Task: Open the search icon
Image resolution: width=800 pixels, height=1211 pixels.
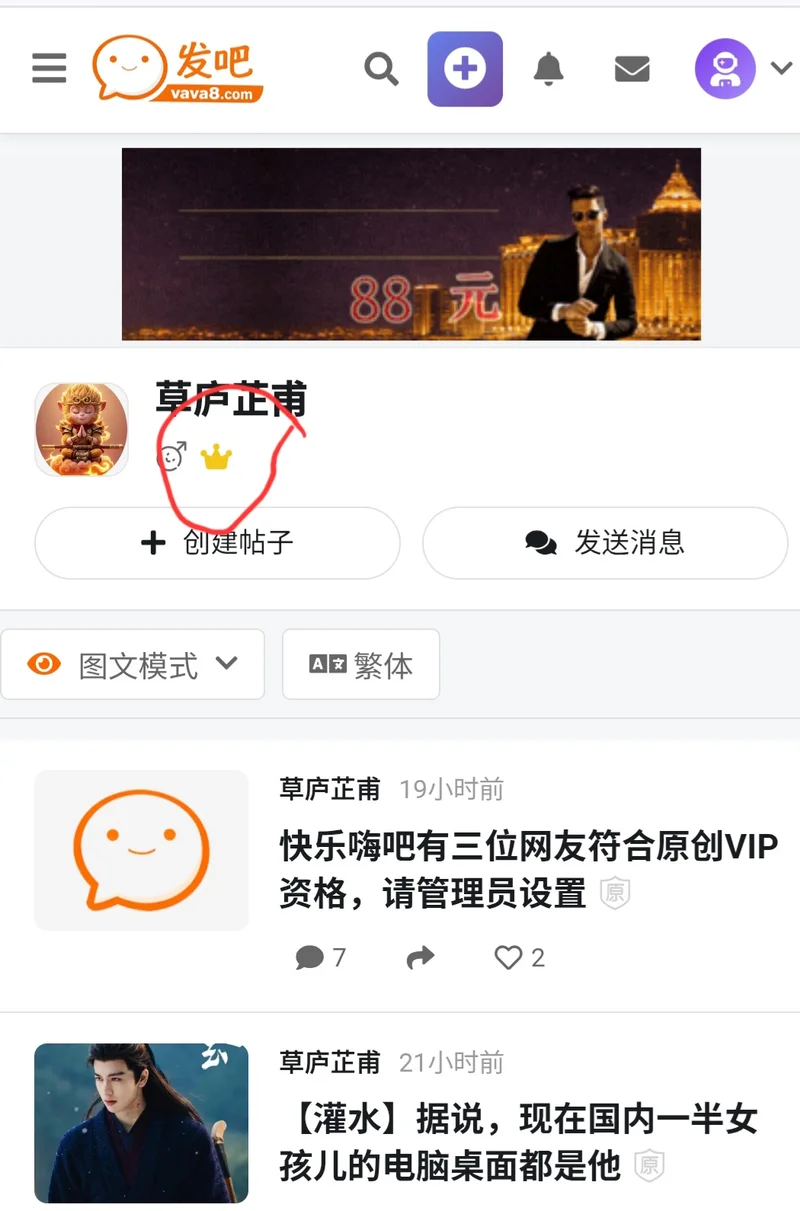Action: coord(381,69)
